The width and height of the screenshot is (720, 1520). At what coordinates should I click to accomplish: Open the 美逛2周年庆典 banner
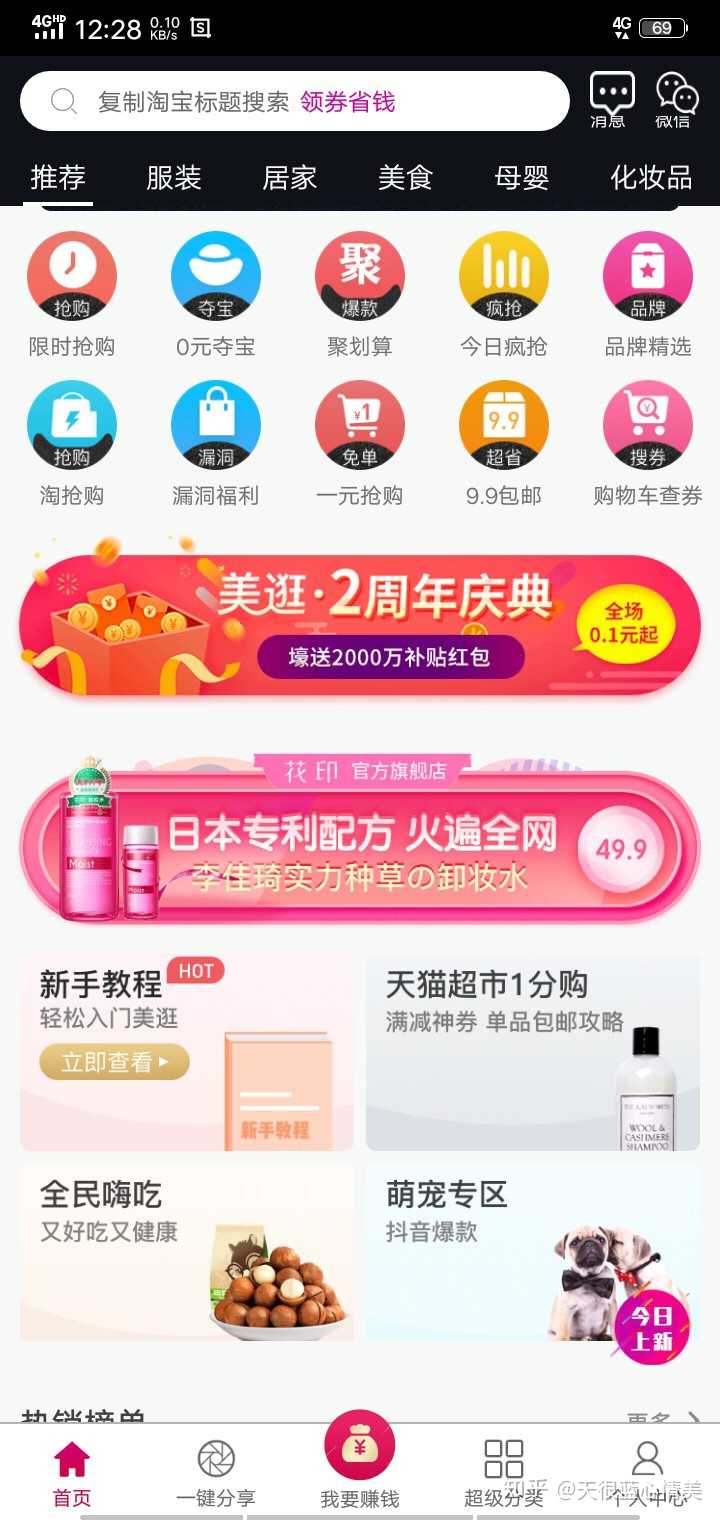point(360,625)
